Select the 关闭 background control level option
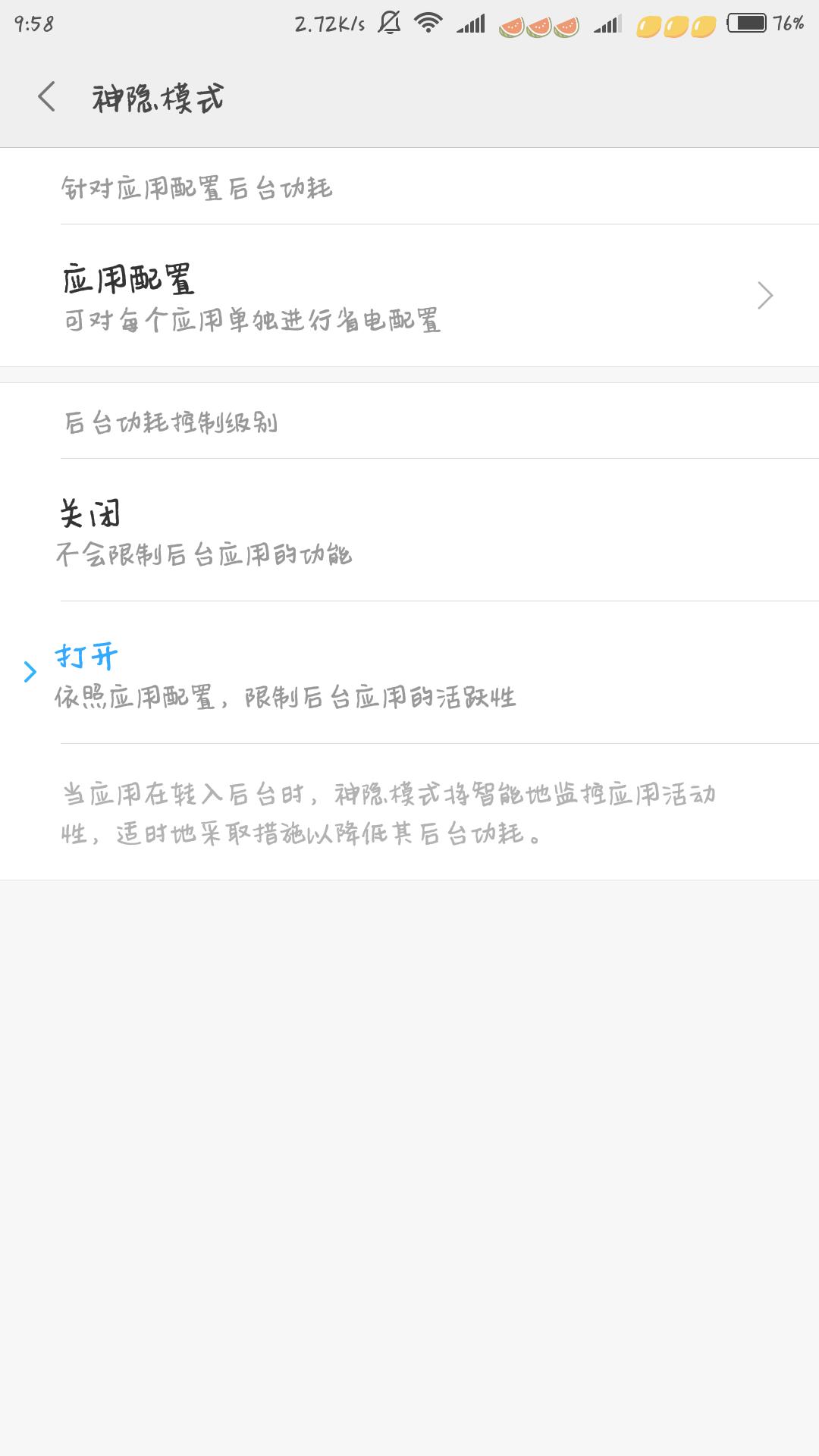The height and width of the screenshot is (1456, 819). click(409, 531)
